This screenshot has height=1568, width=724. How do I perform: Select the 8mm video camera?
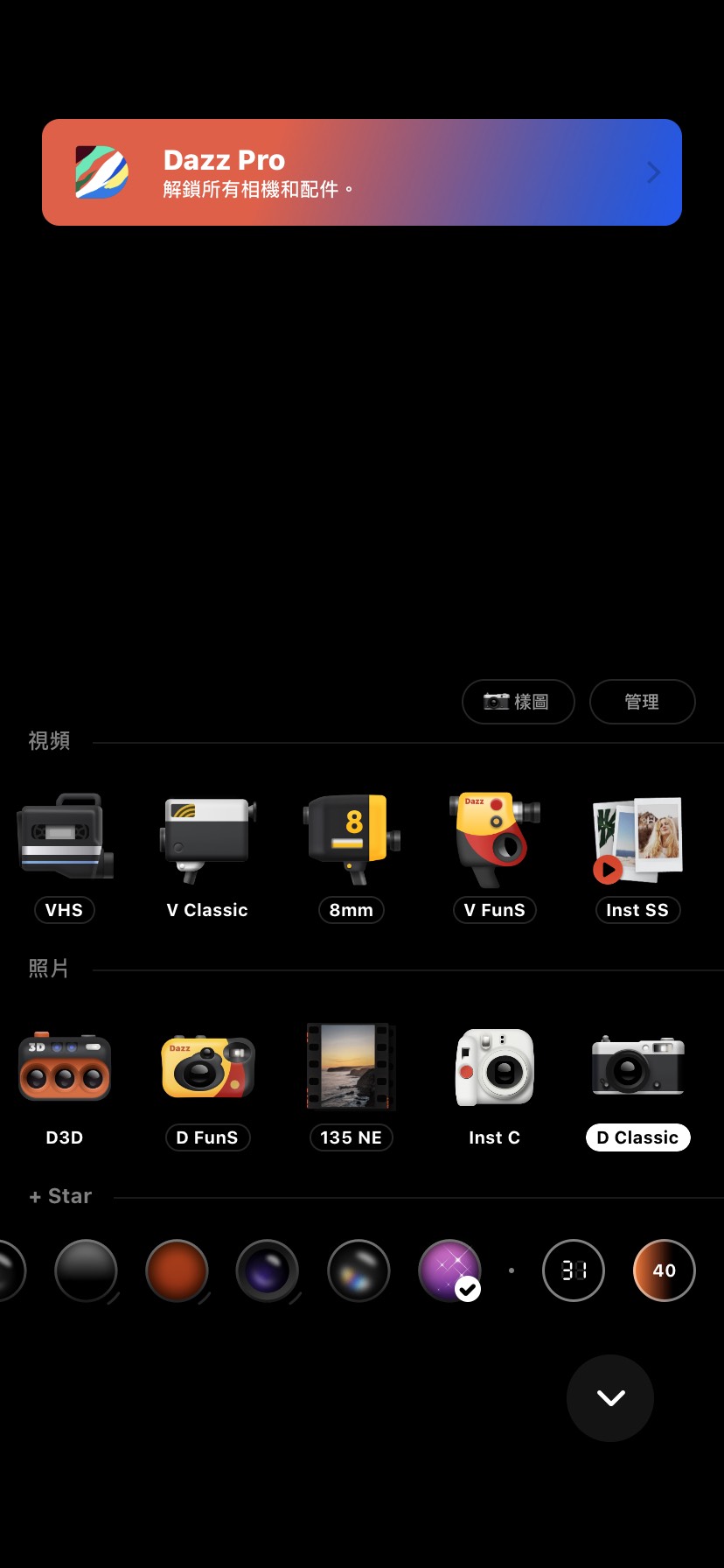click(352, 839)
